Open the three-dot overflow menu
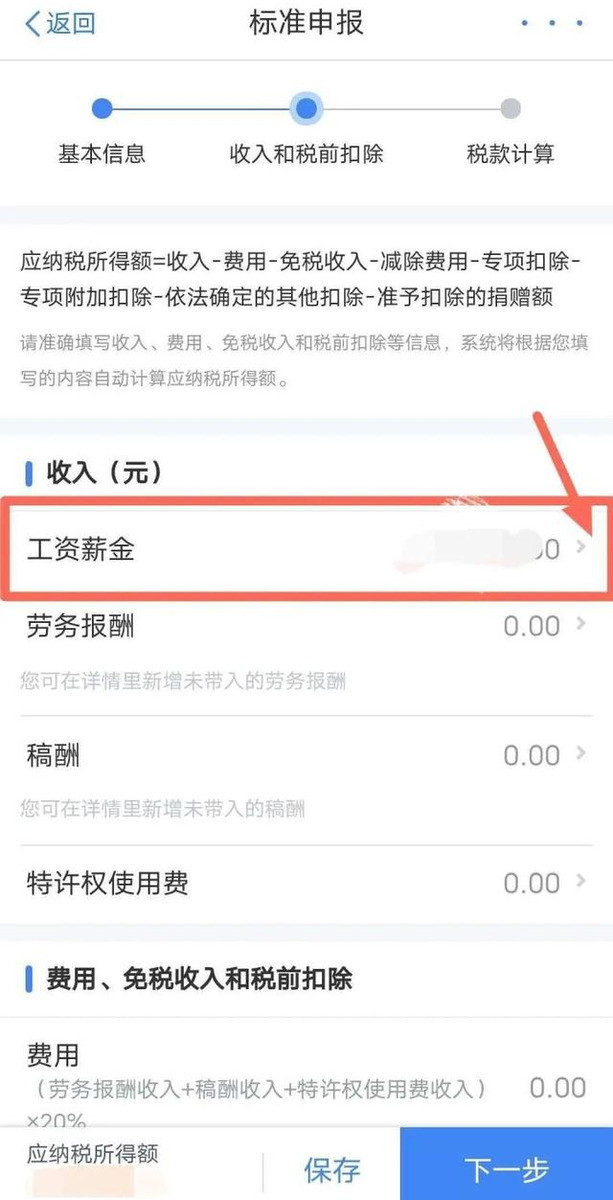 552,24
